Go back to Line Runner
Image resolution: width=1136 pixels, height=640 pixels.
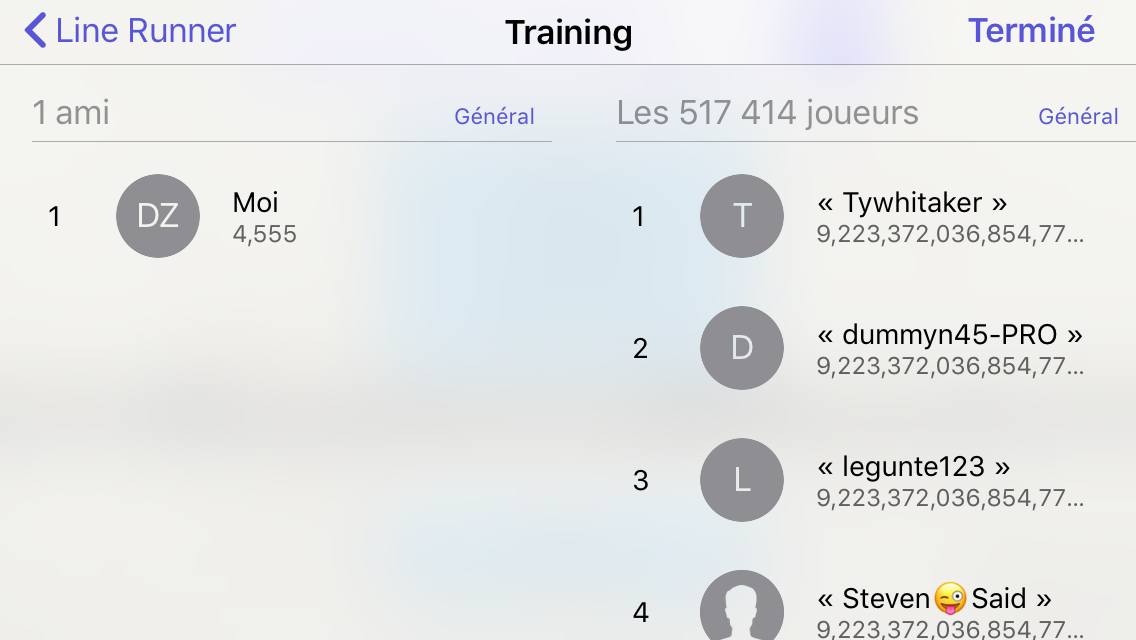[x=130, y=31]
